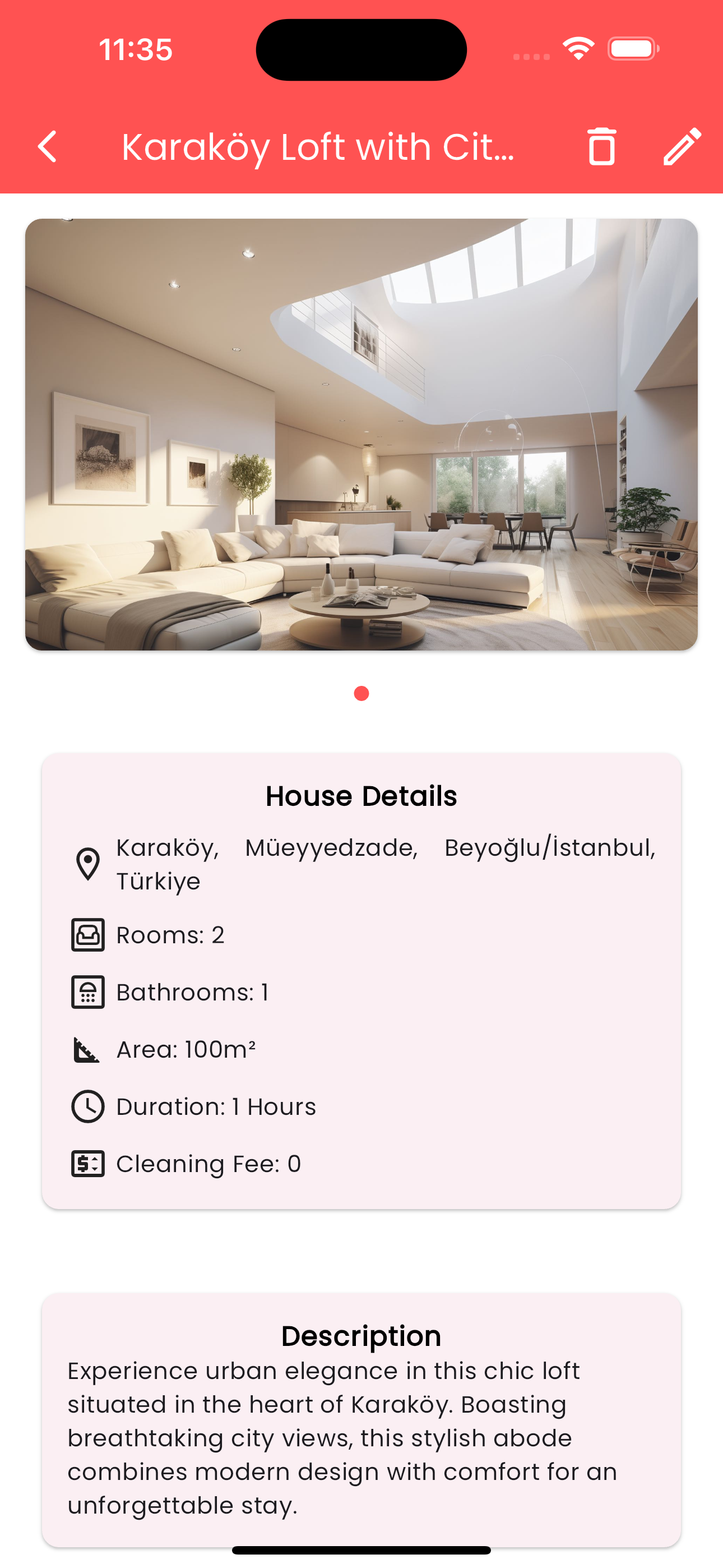Image resolution: width=723 pixels, height=1568 pixels.
Task: Delete this house listing
Action: coord(601,147)
